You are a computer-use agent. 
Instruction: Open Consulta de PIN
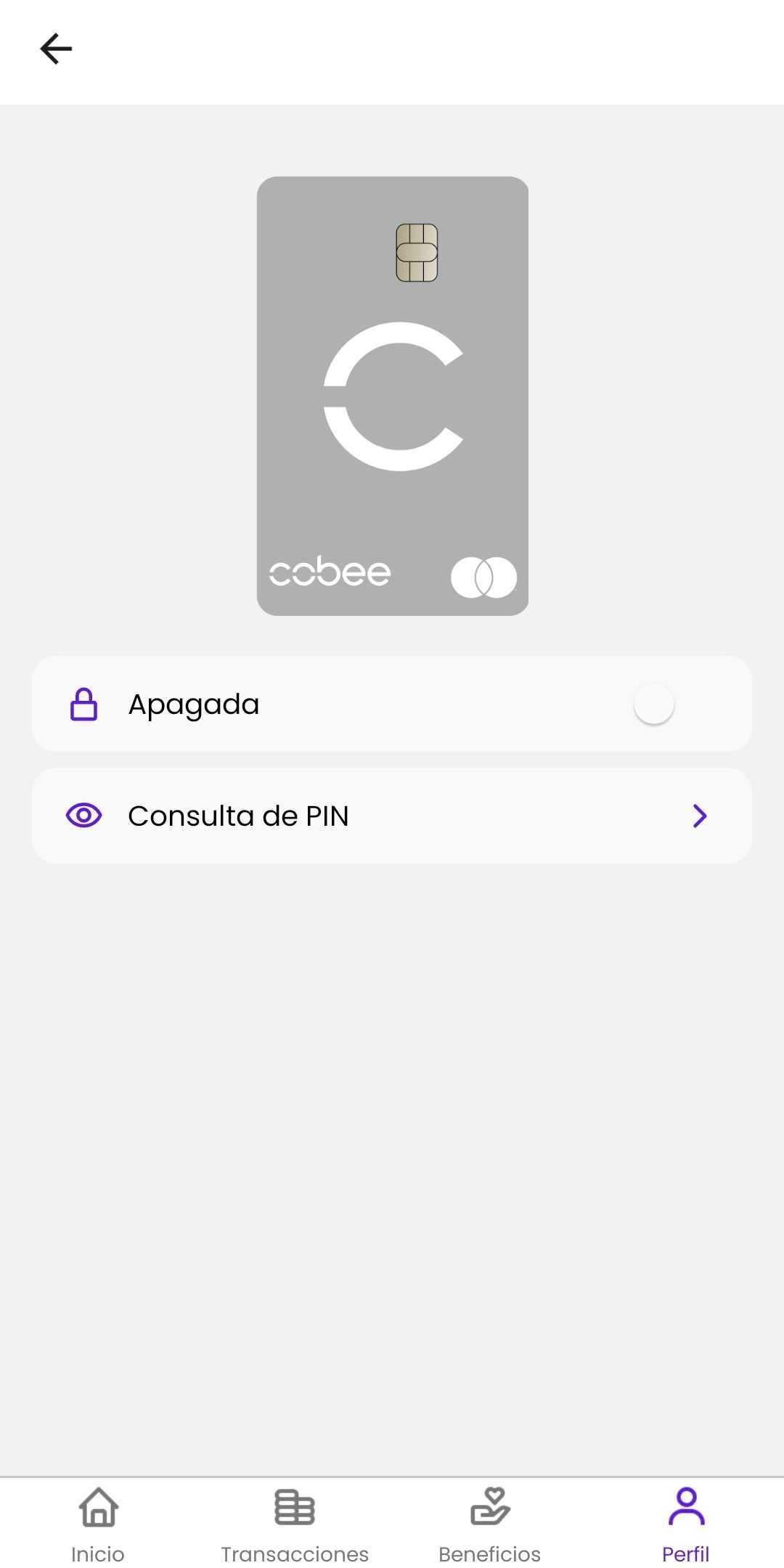coord(392,816)
